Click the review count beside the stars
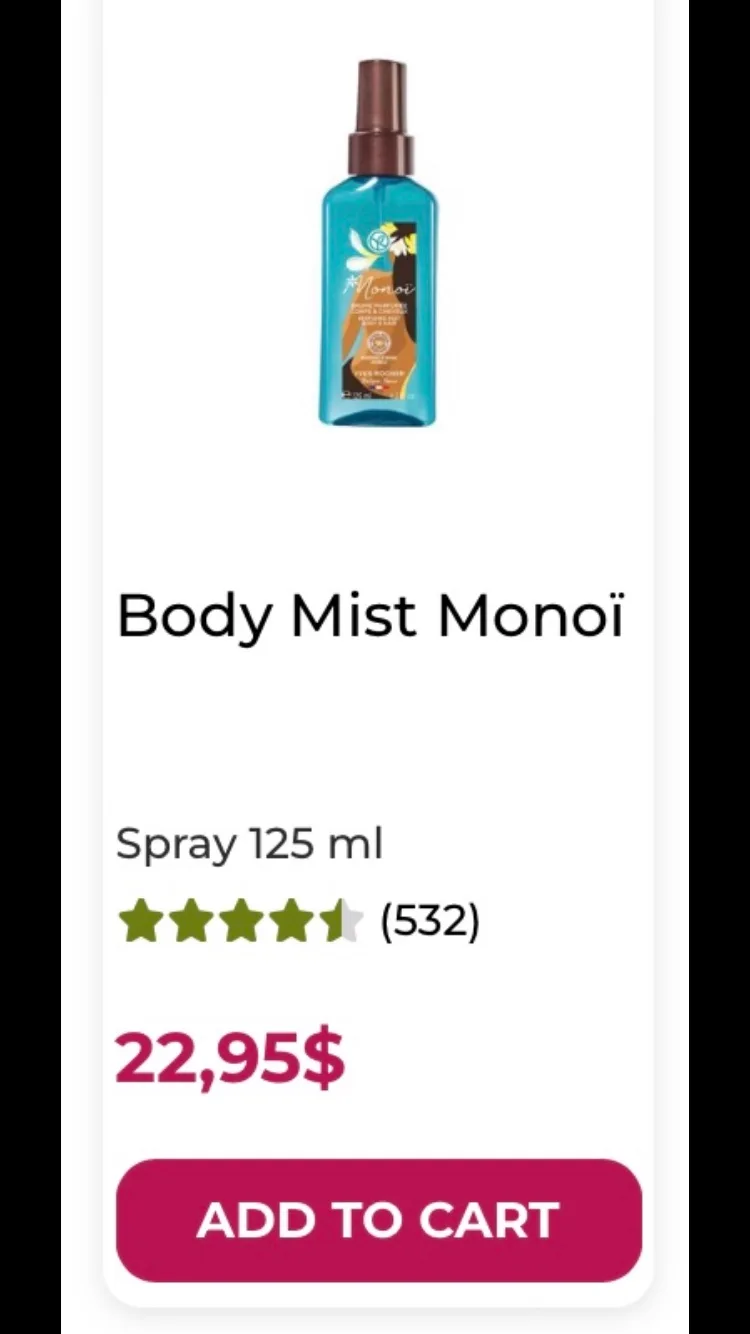Image resolution: width=750 pixels, height=1334 pixels. 430,920
